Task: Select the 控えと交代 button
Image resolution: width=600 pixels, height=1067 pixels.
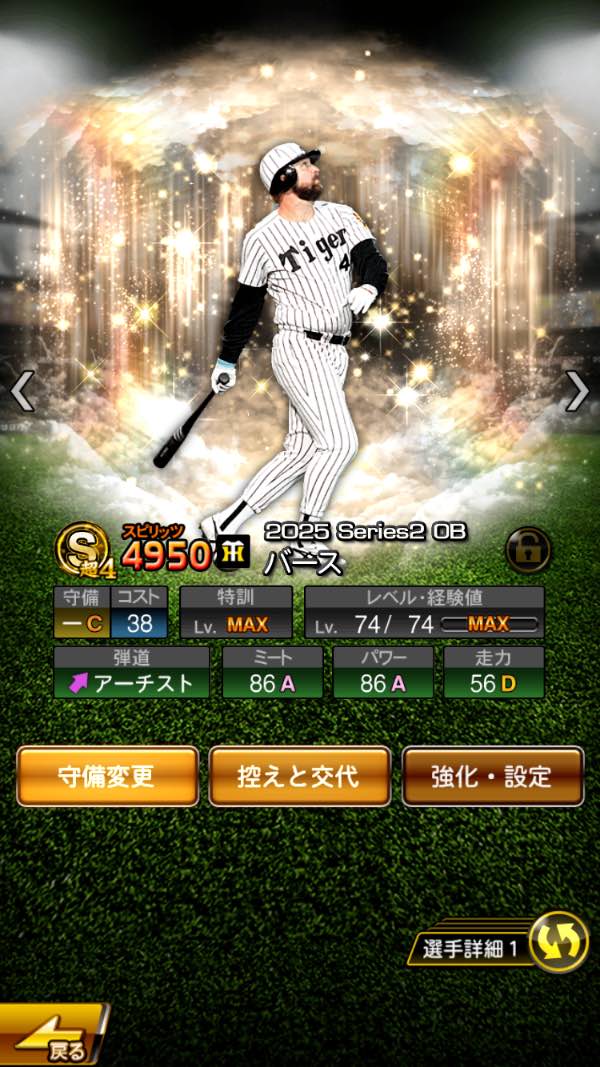Action: click(300, 776)
